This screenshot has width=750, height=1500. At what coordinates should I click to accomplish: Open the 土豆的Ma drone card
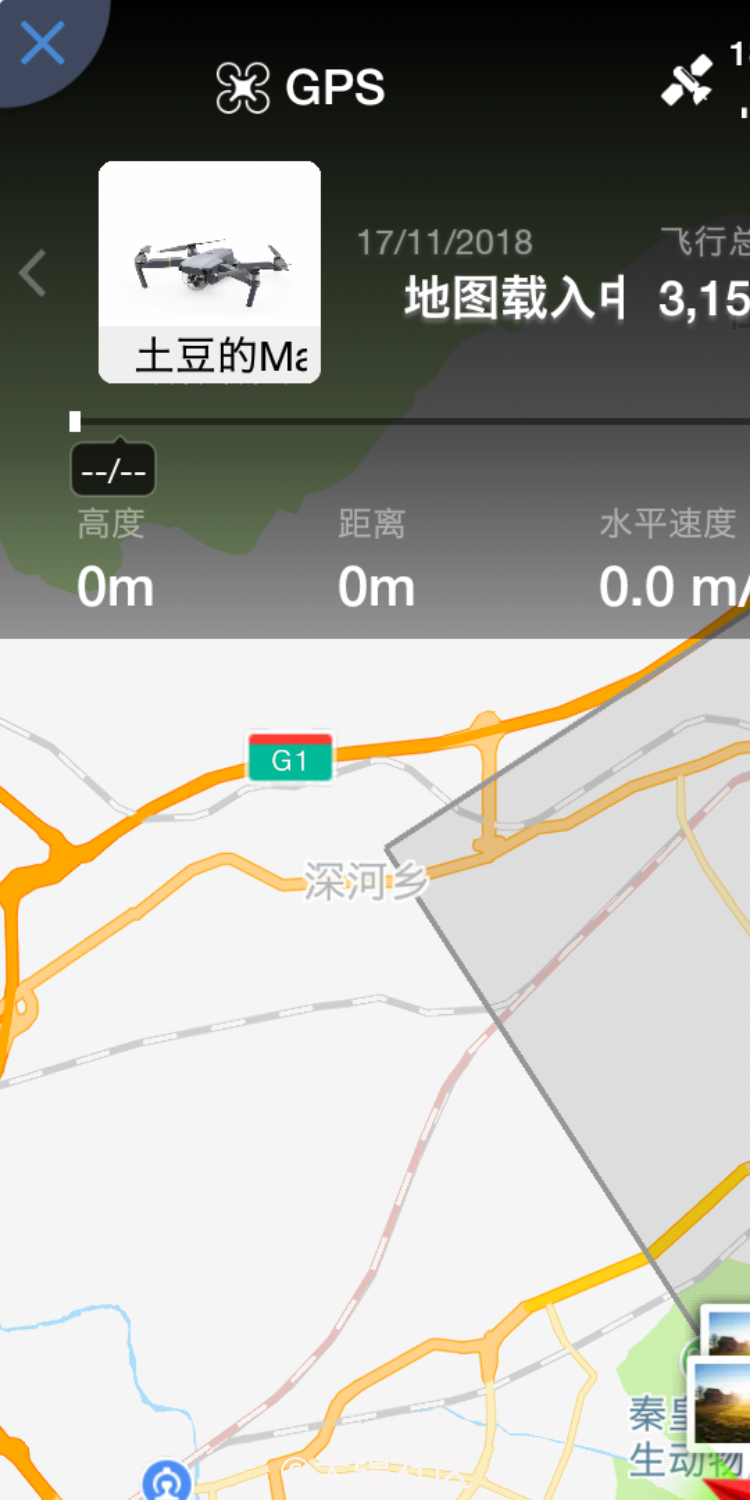click(209, 272)
